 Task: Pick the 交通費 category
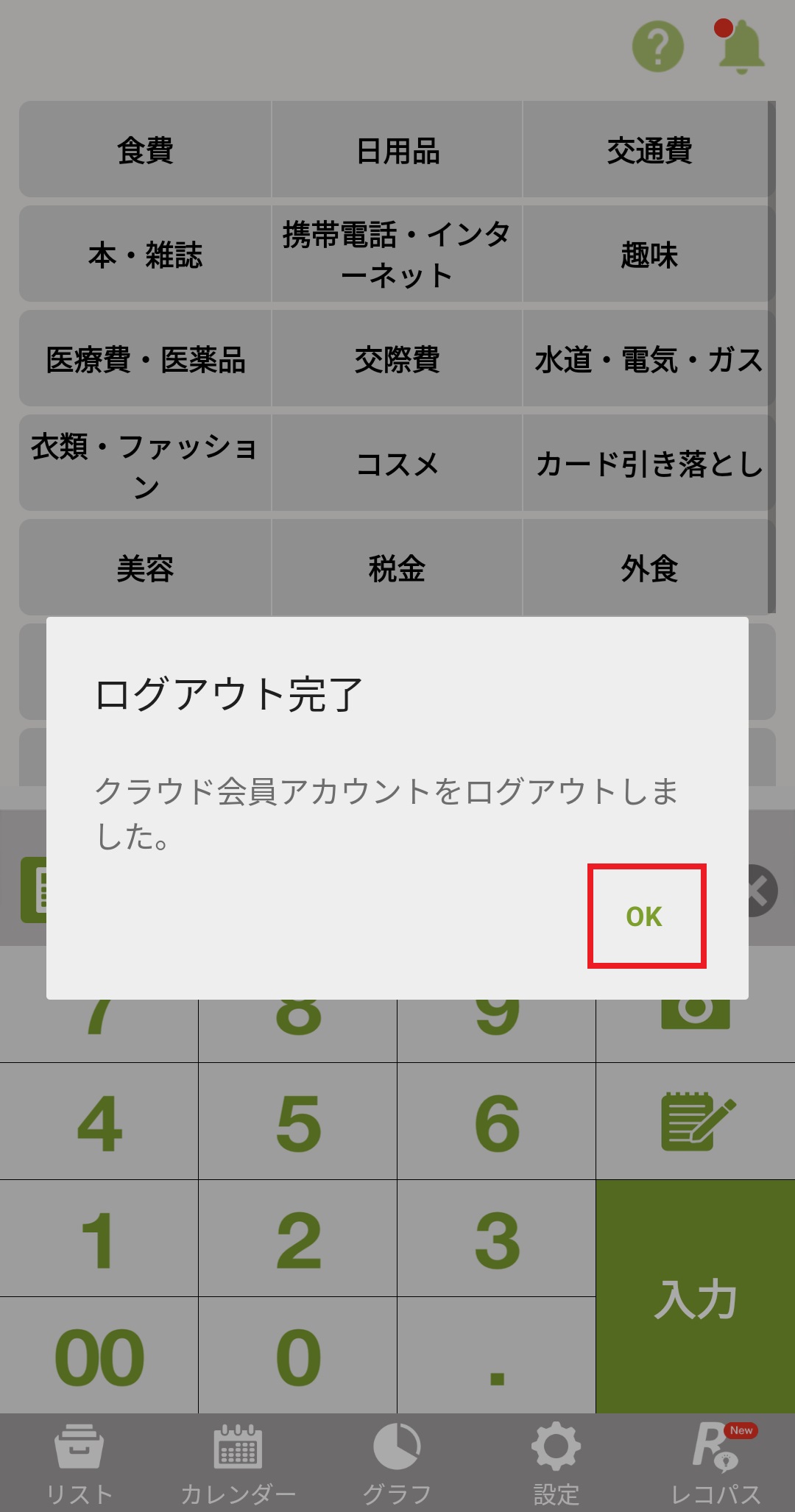649,150
